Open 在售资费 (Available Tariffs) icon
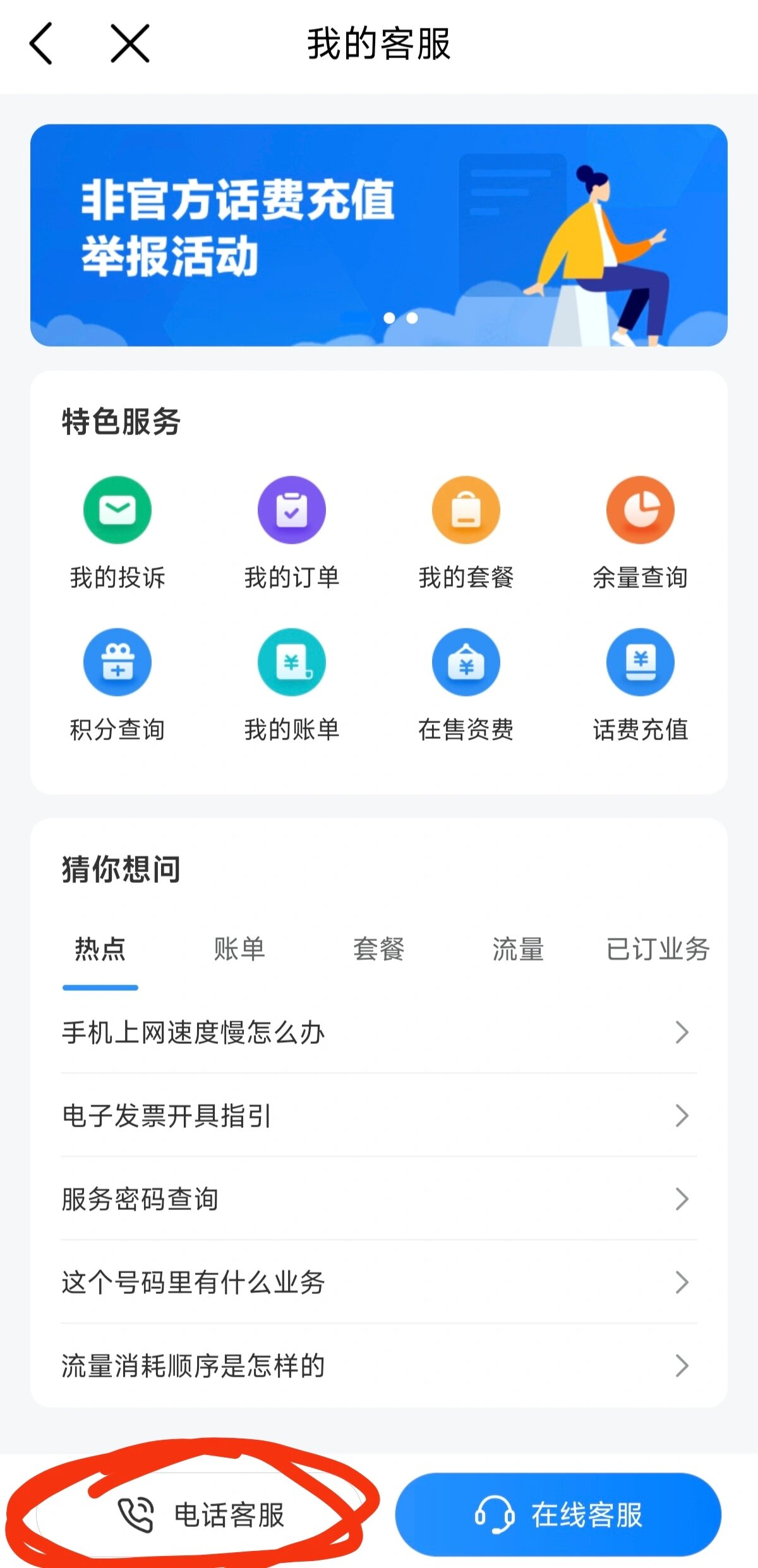This screenshot has height=1568, width=758. coord(466,685)
